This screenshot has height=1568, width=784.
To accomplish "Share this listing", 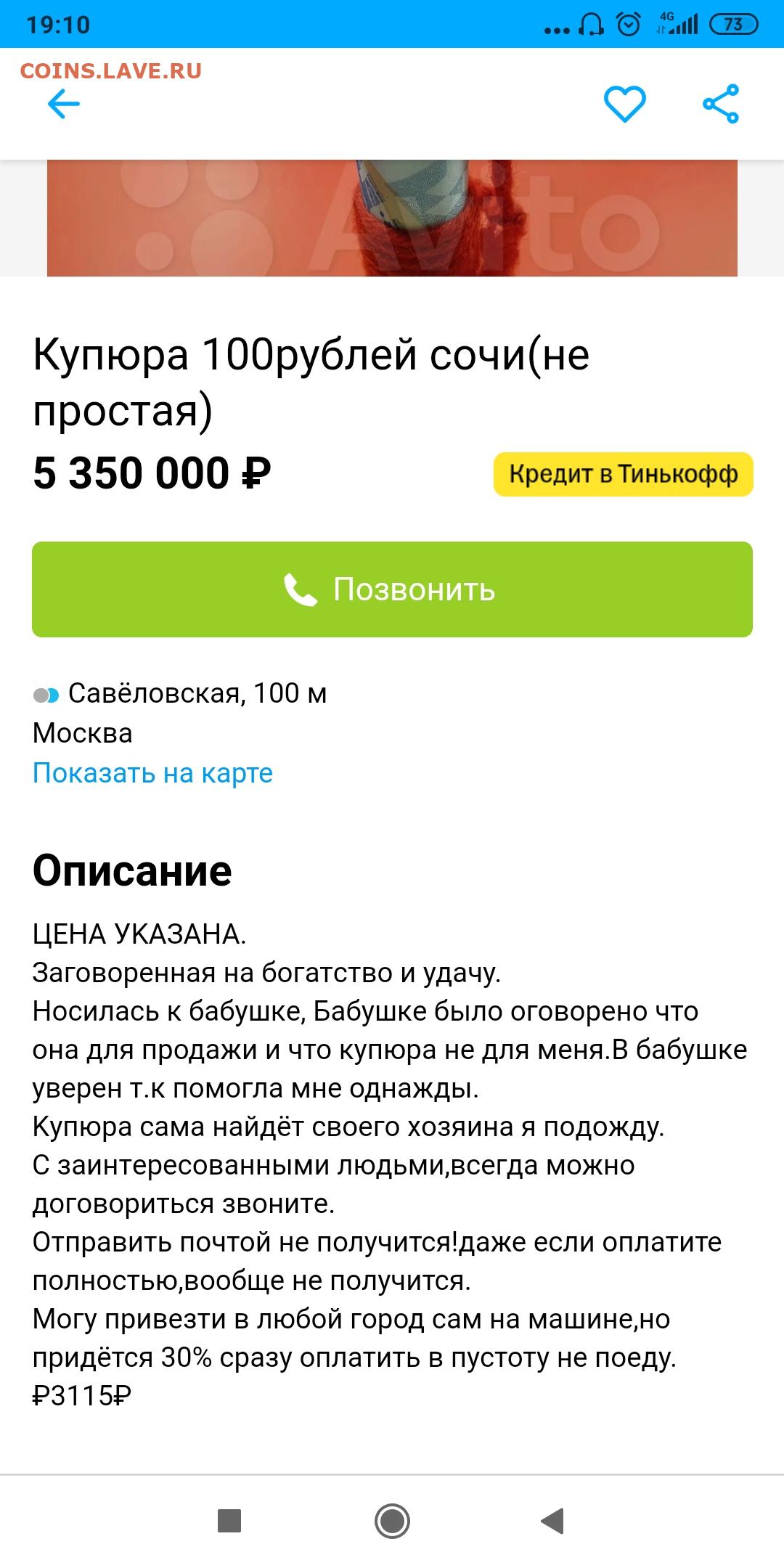I will 721,104.
